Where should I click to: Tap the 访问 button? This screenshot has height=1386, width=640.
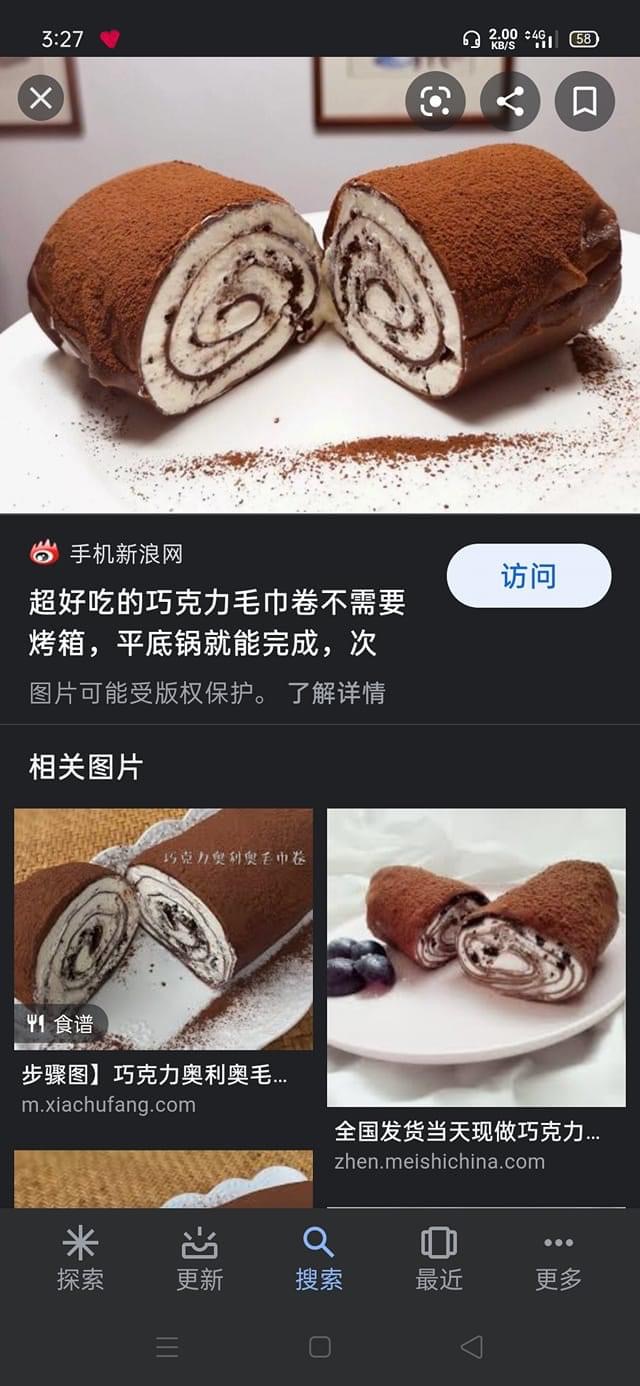(x=528, y=576)
